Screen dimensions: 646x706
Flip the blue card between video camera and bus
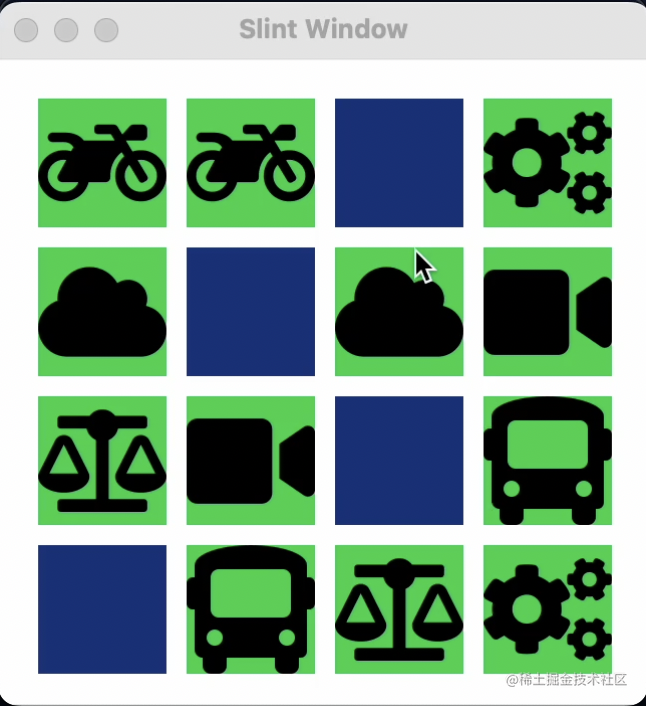point(399,460)
